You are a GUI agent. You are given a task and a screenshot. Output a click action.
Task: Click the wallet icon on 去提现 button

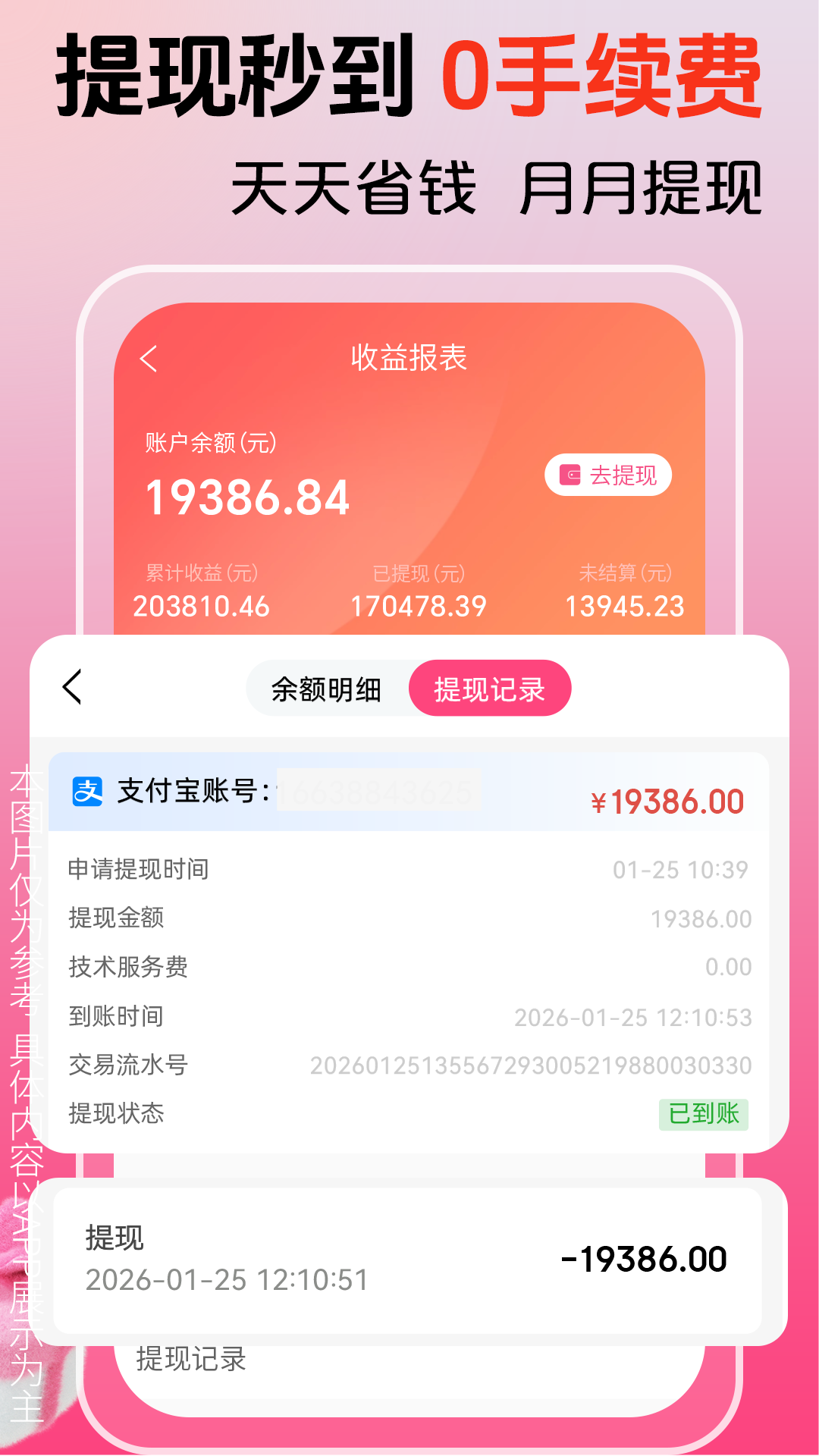coord(571,474)
